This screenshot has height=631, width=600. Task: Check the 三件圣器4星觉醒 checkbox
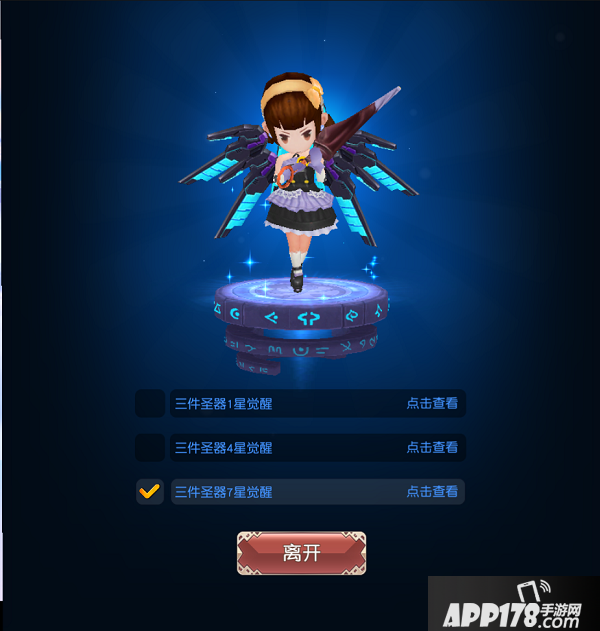tap(150, 447)
